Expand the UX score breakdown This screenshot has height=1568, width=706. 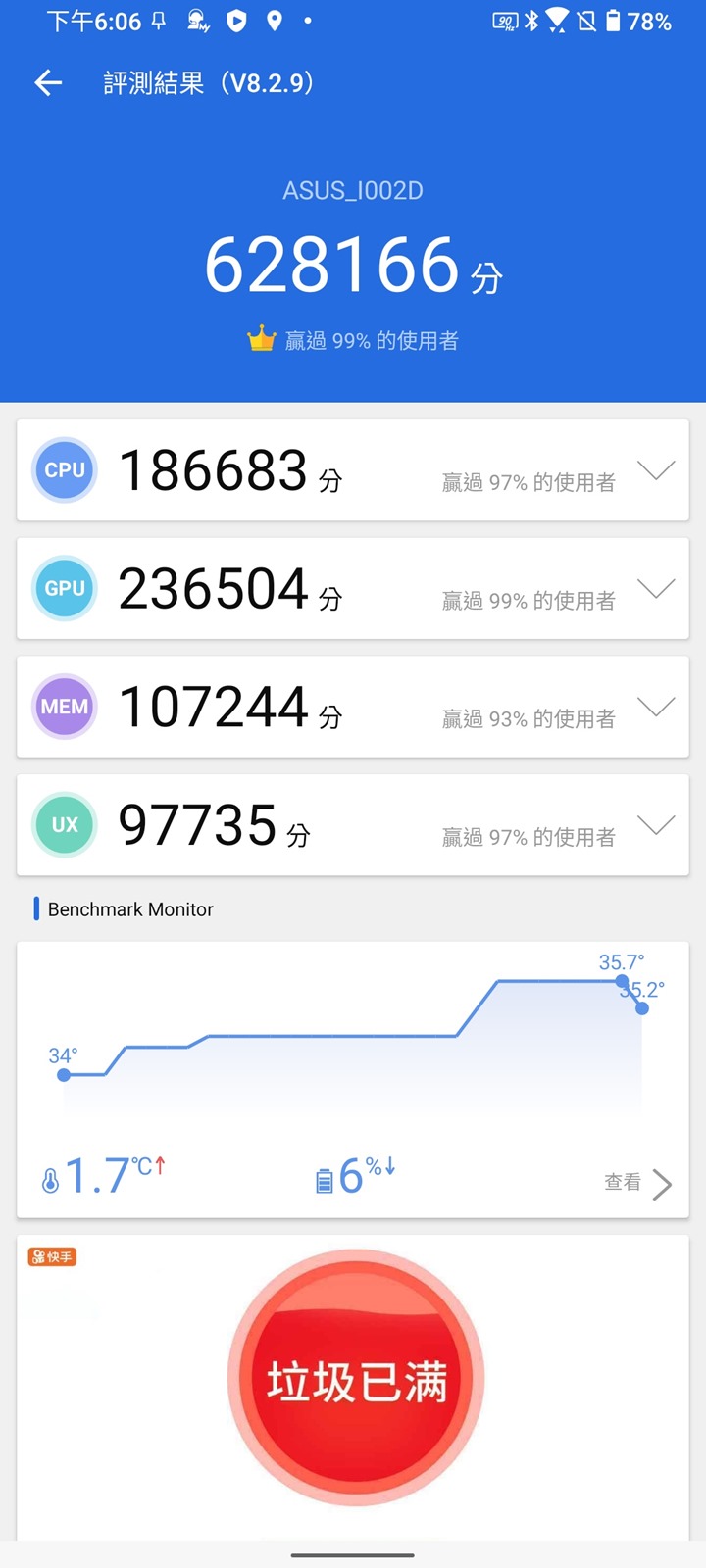pos(655,825)
